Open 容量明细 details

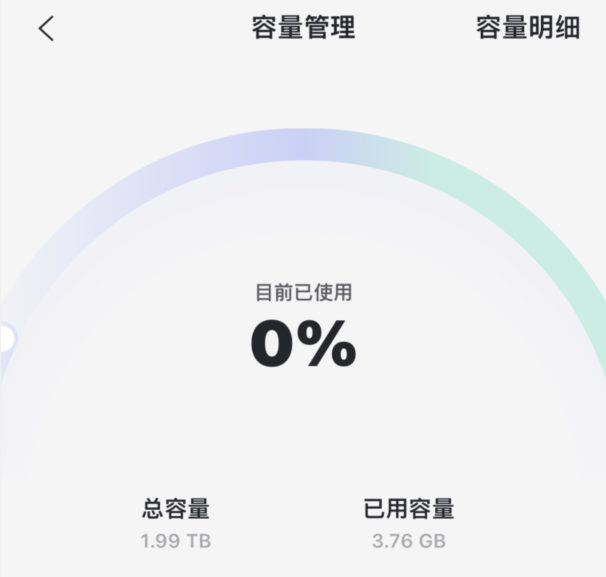coord(527,28)
